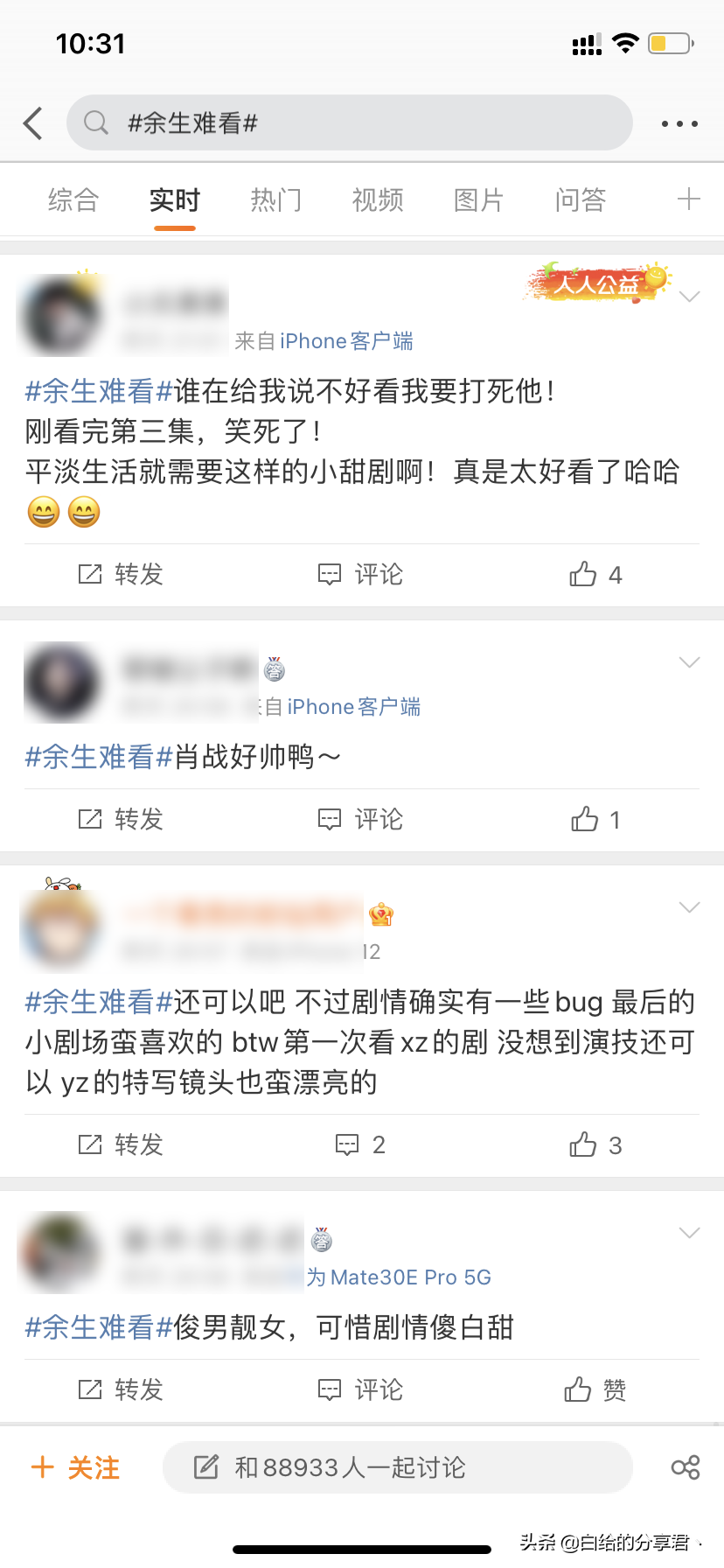The width and height of the screenshot is (724, 1568).
Task: Go back with the arrow icon
Action: pos(33,123)
